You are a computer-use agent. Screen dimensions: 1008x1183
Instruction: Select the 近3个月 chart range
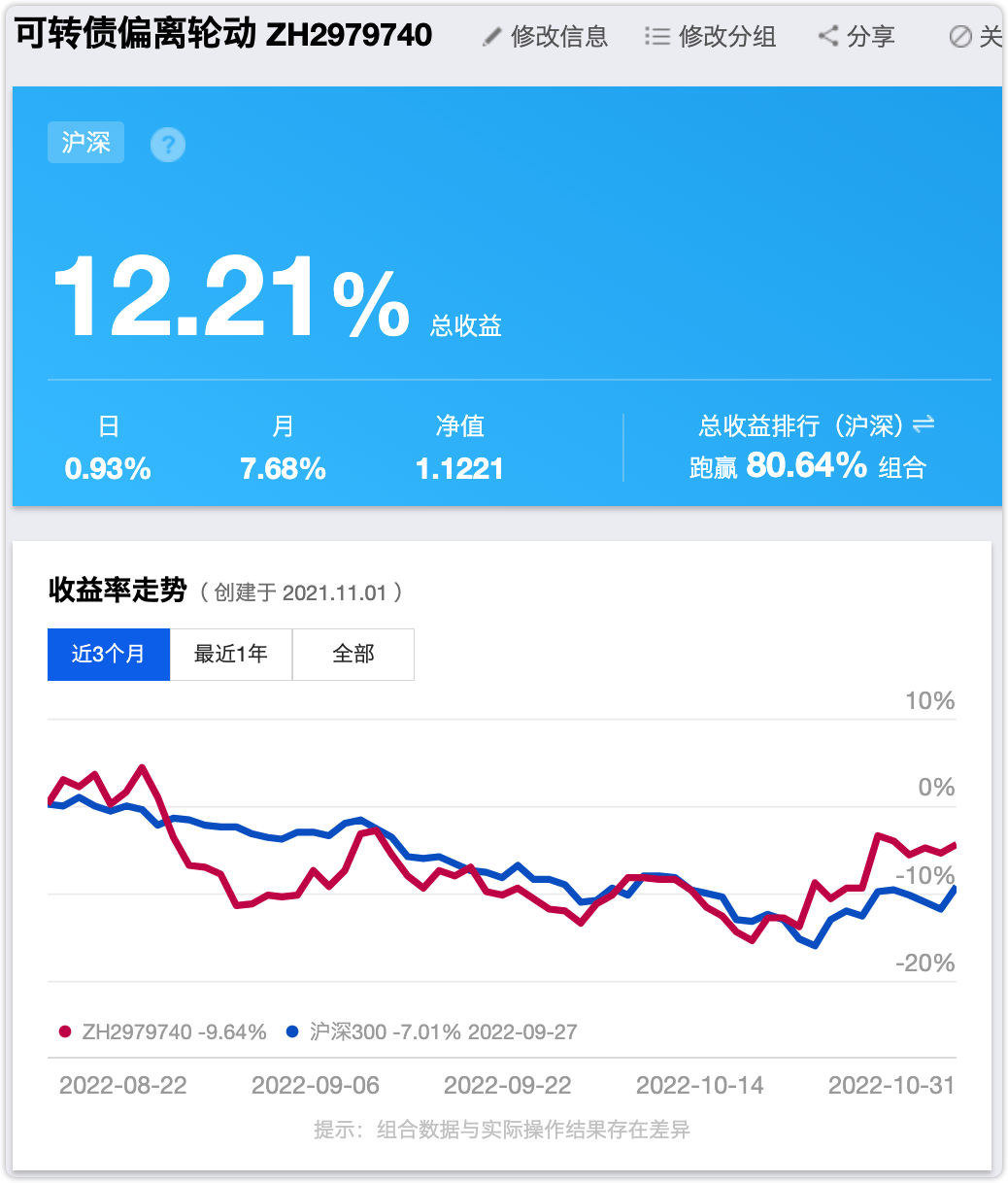[109, 654]
